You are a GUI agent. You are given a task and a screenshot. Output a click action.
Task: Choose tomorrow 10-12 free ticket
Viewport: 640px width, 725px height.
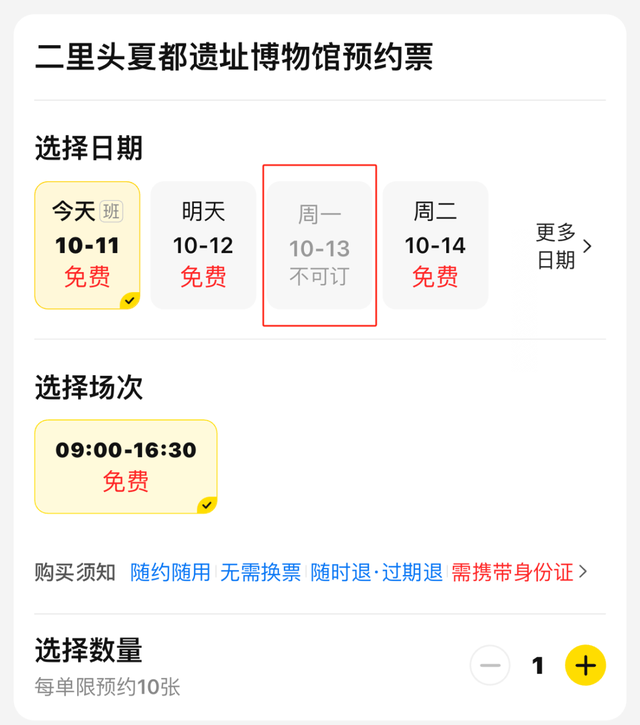point(203,245)
